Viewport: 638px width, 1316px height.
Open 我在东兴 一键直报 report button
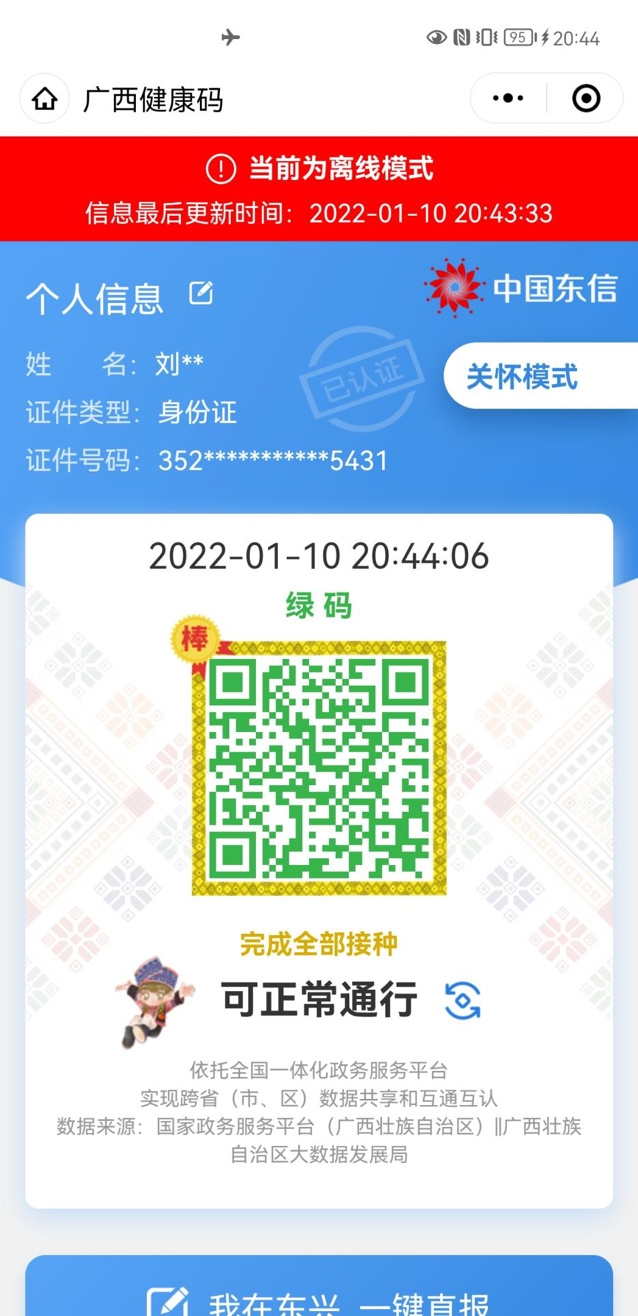coord(318,1295)
